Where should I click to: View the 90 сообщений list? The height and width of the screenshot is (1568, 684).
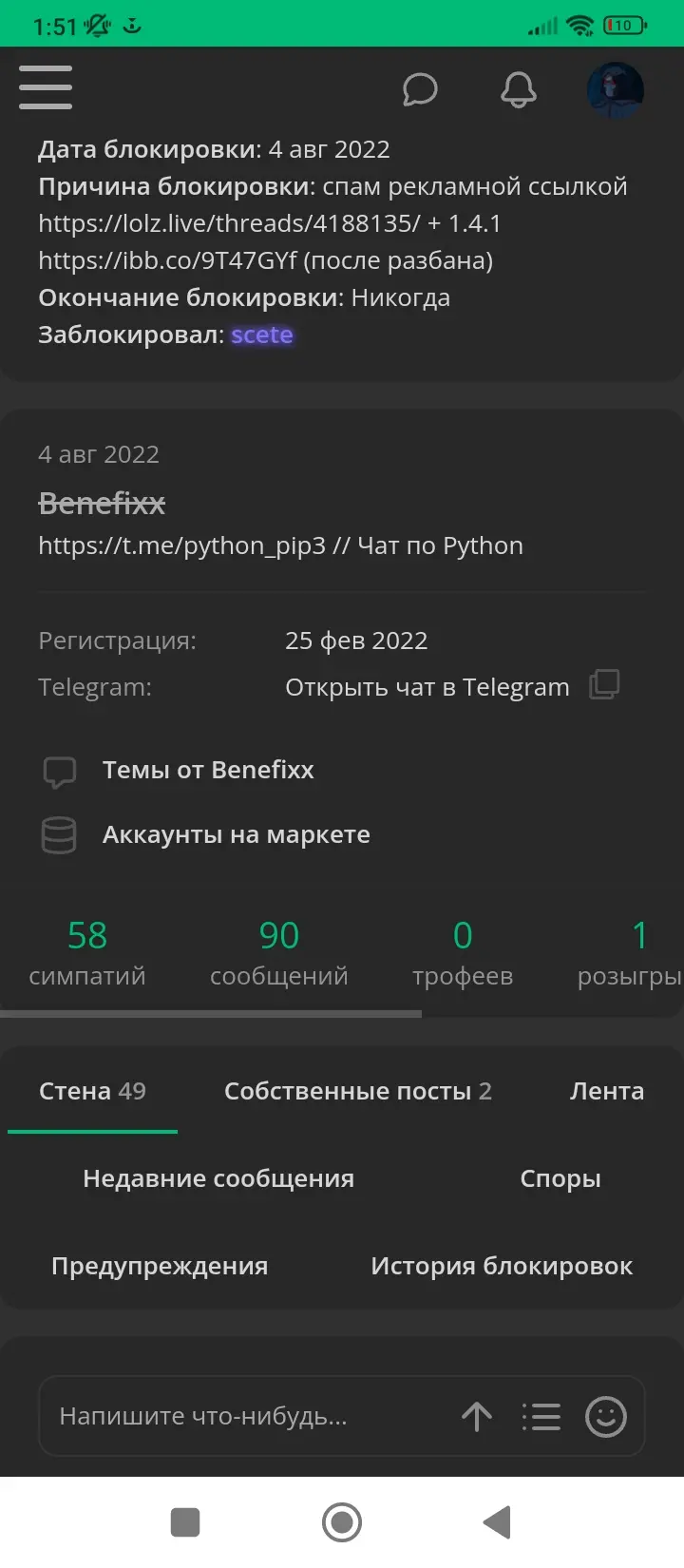point(279,953)
